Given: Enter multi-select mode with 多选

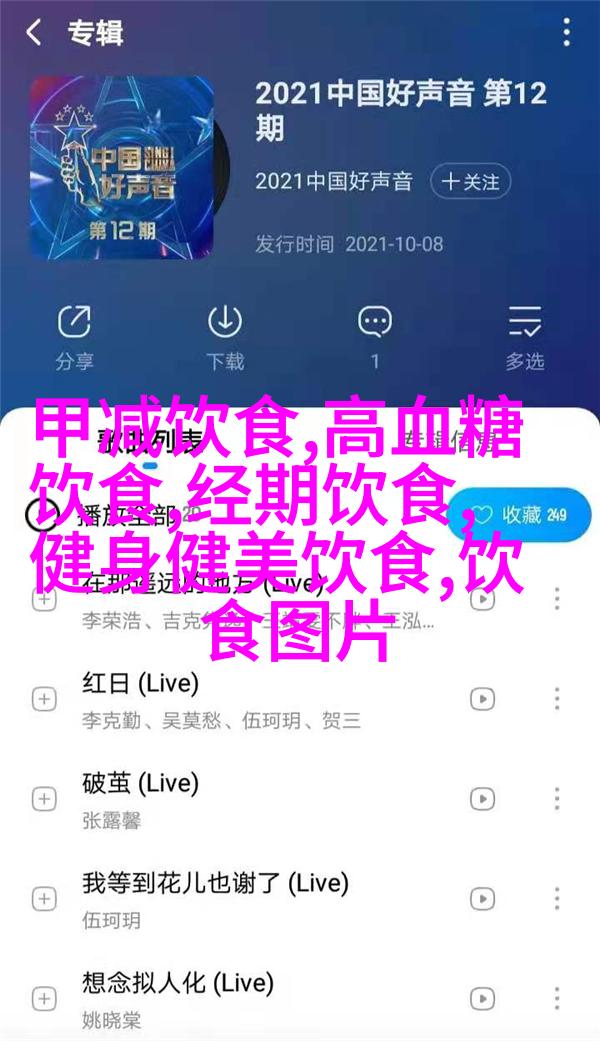Looking at the screenshot, I should click(525, 335).
